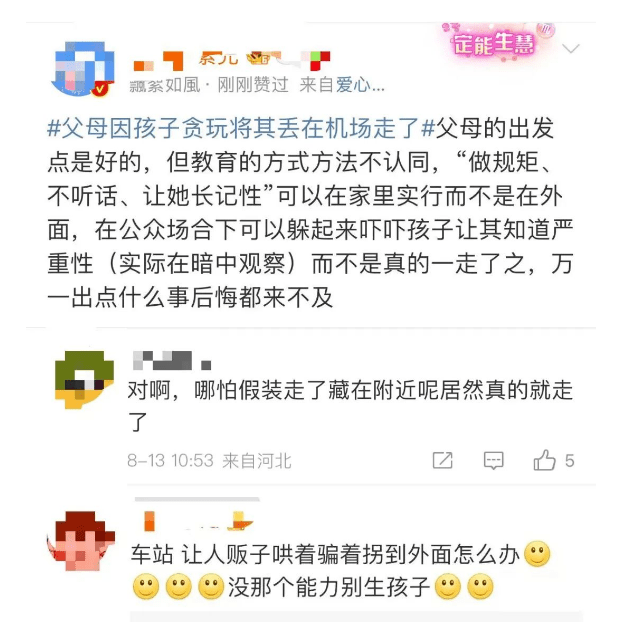Open the post author's avatar
The image size is (627, 622).
point(81,67)
